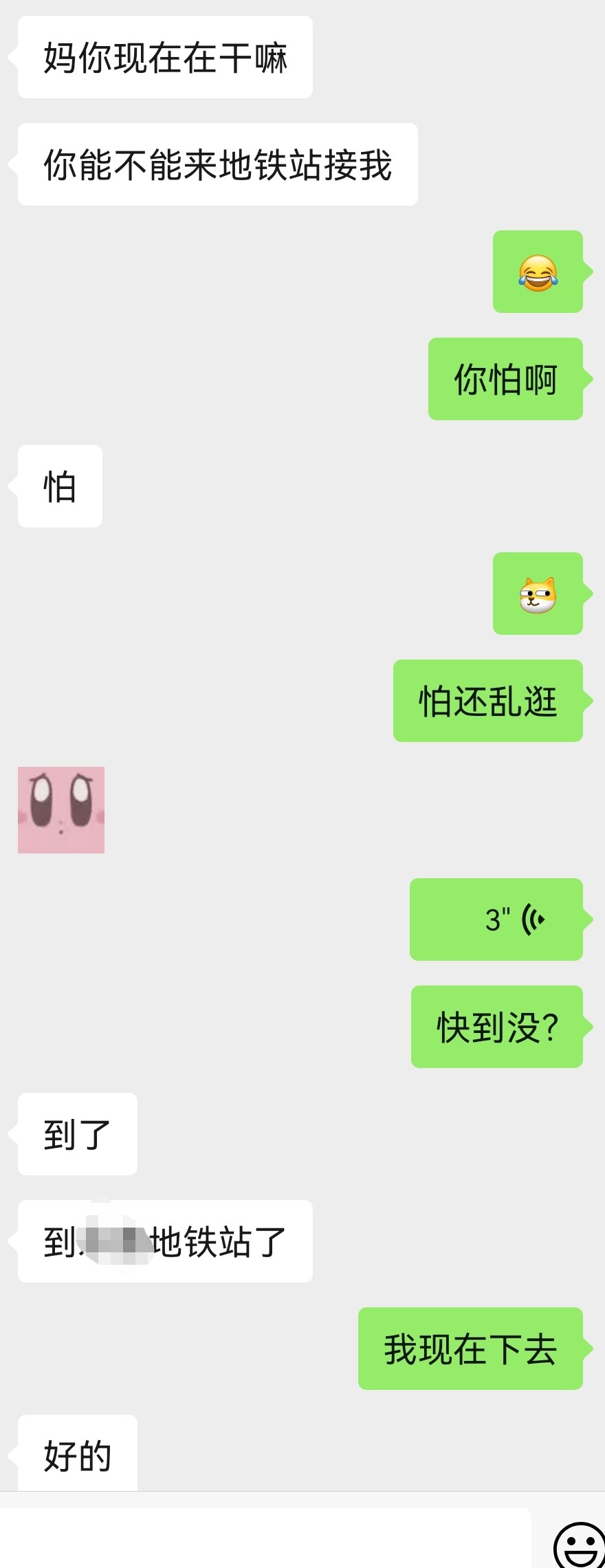Viewport: 605px width, 1568px height.
Task: Open the emoji picker
Action: point(579,1545)
